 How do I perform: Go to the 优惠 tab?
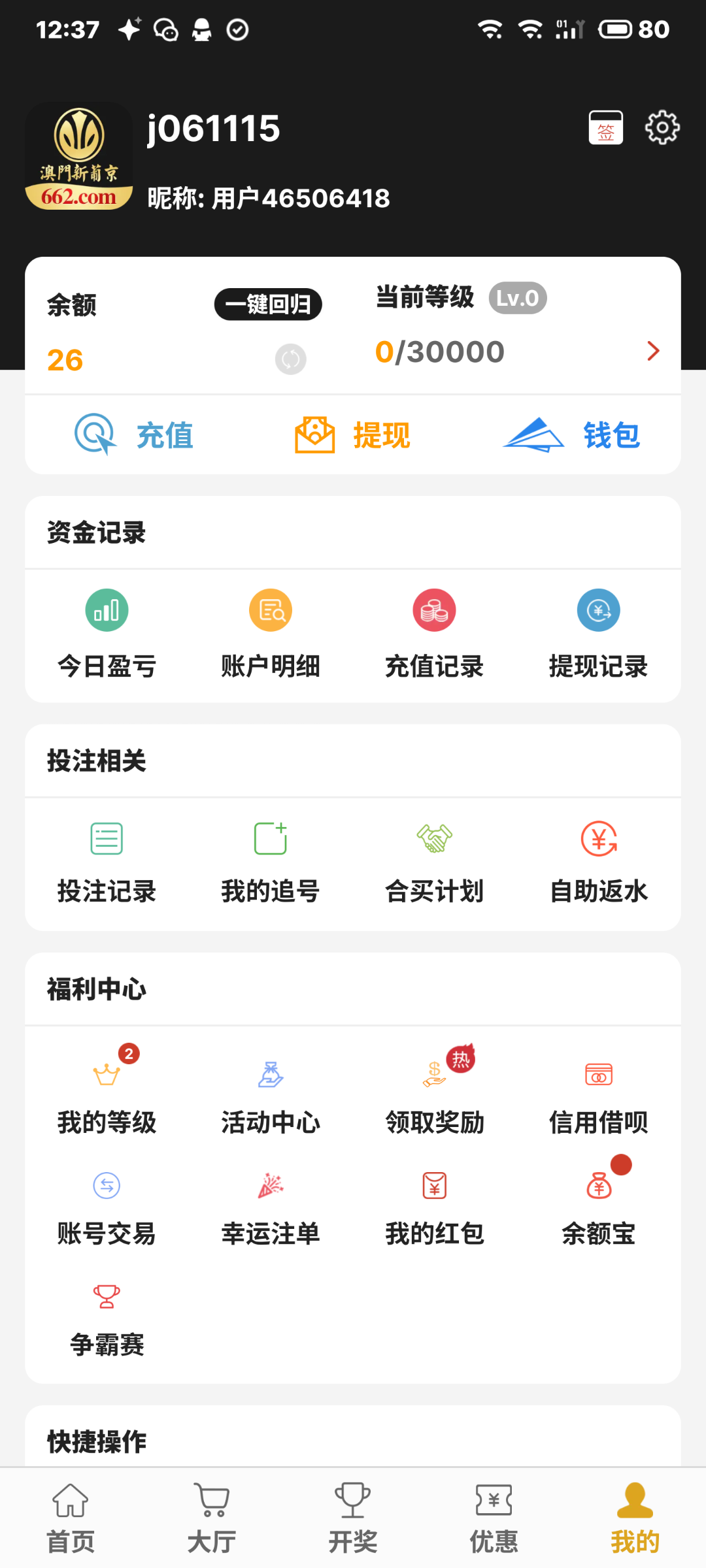click(x=494, y=1518)
